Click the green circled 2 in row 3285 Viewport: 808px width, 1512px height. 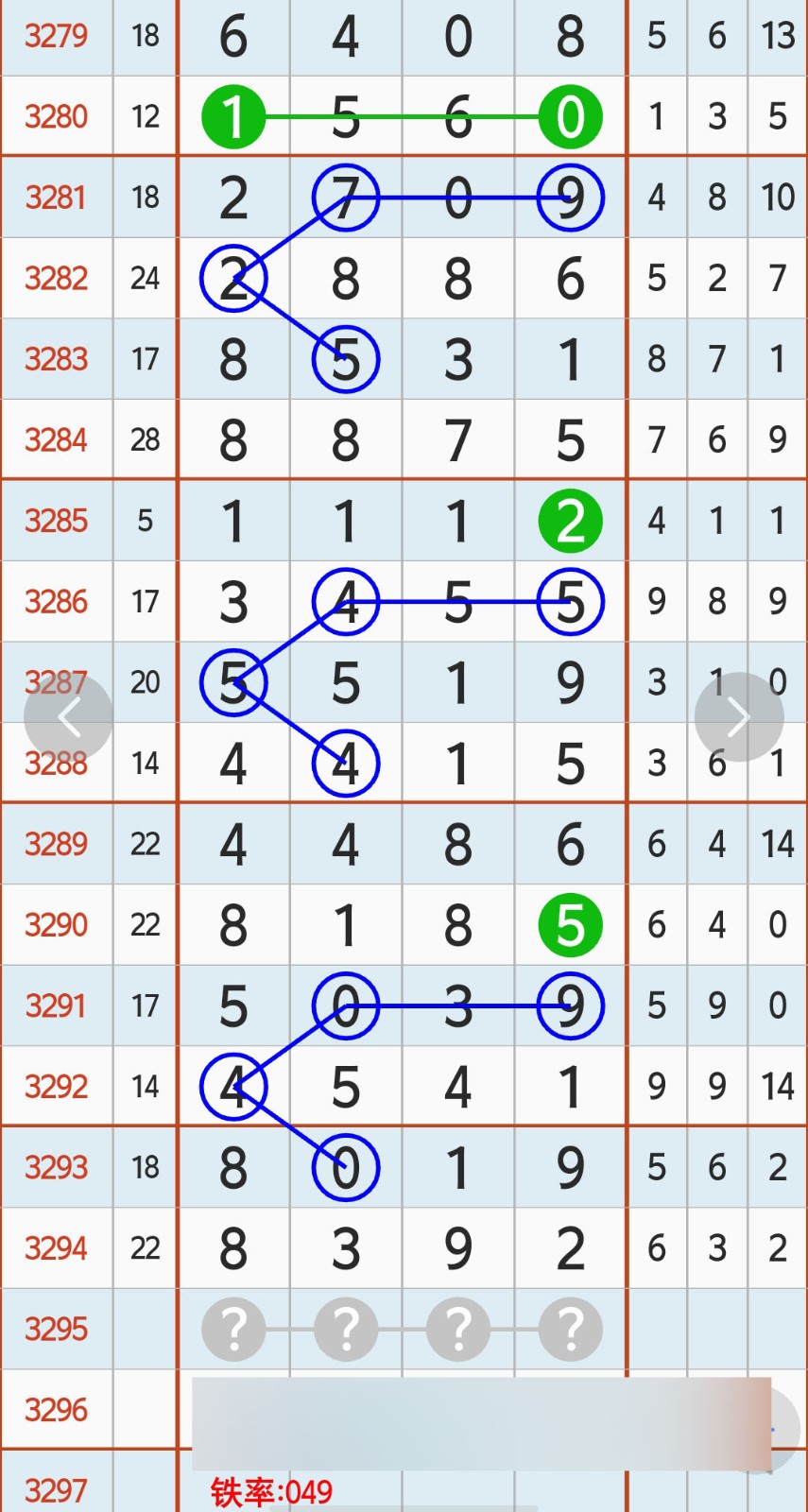click(569, 521)
